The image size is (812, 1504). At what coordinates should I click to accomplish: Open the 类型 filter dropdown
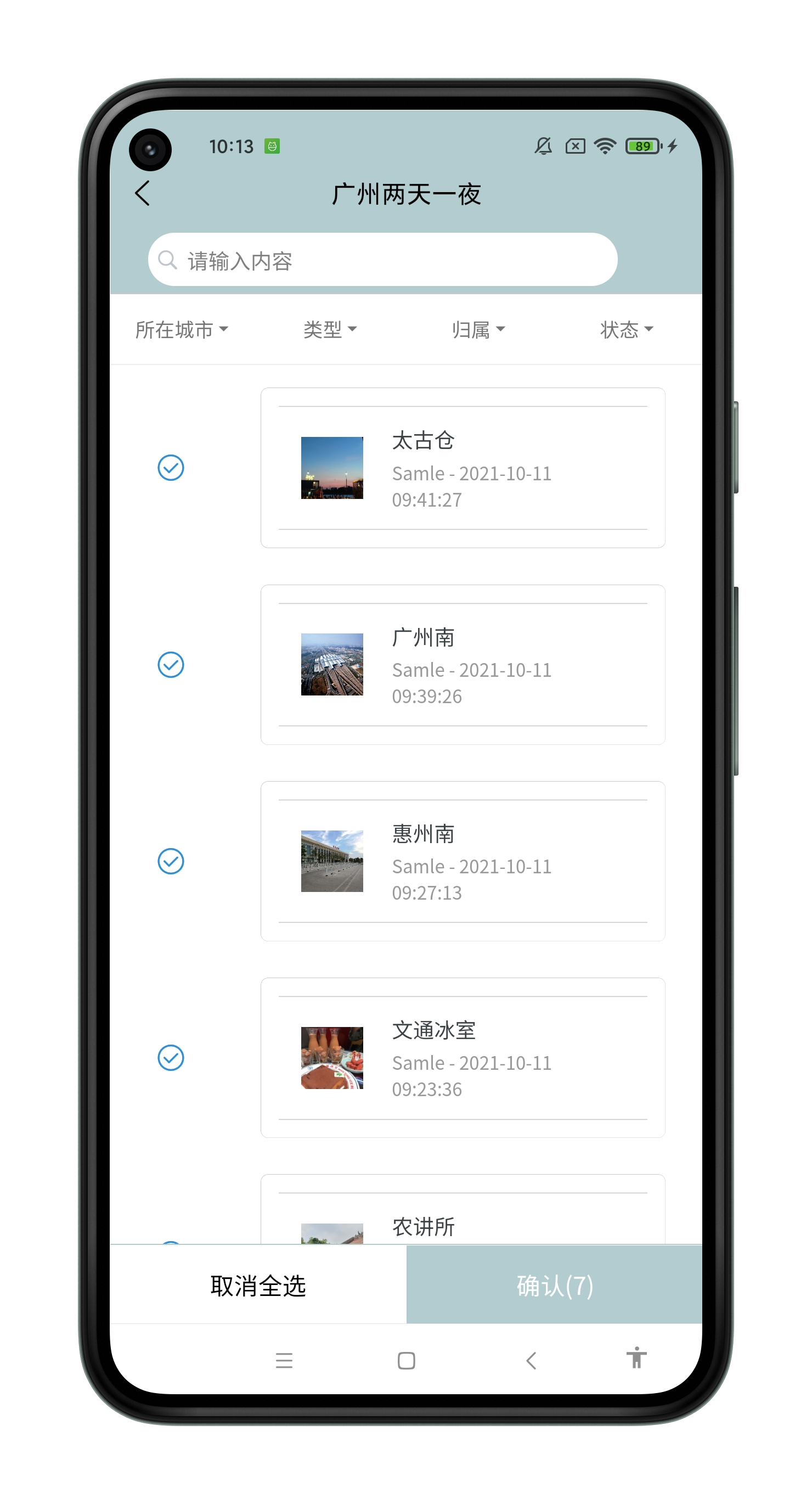pyautogui.click(x=330, y=330)
